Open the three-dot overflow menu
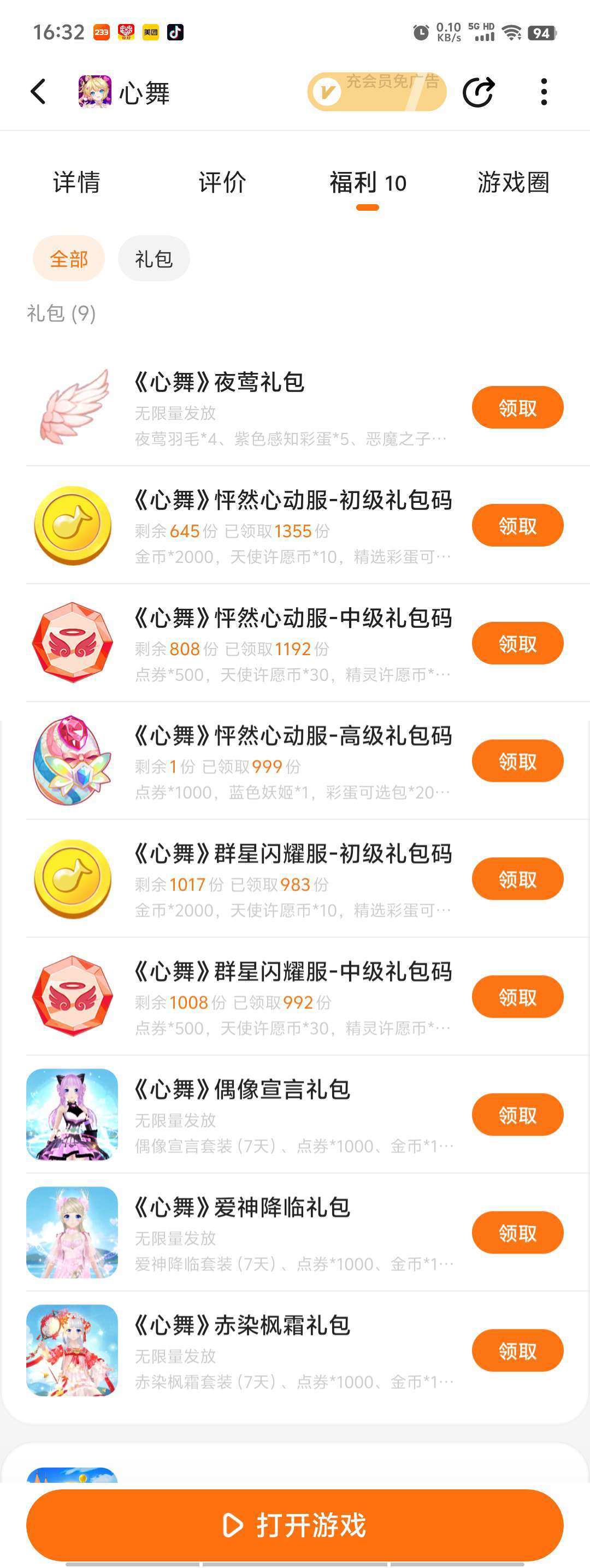Image resolution: width=590 pixels, height=1568 pixels. coord(544,92)
